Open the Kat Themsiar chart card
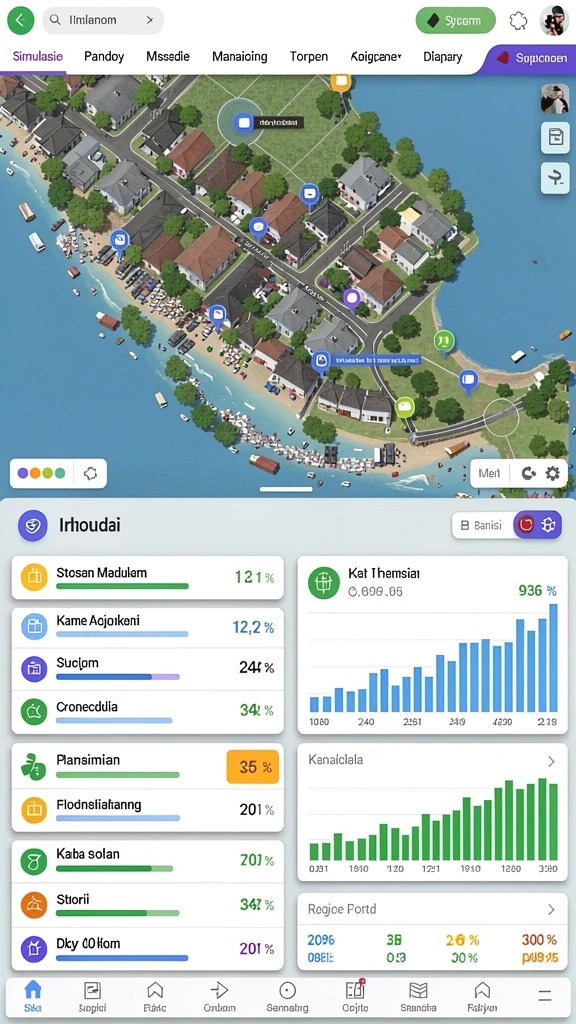 pos(432,645)
